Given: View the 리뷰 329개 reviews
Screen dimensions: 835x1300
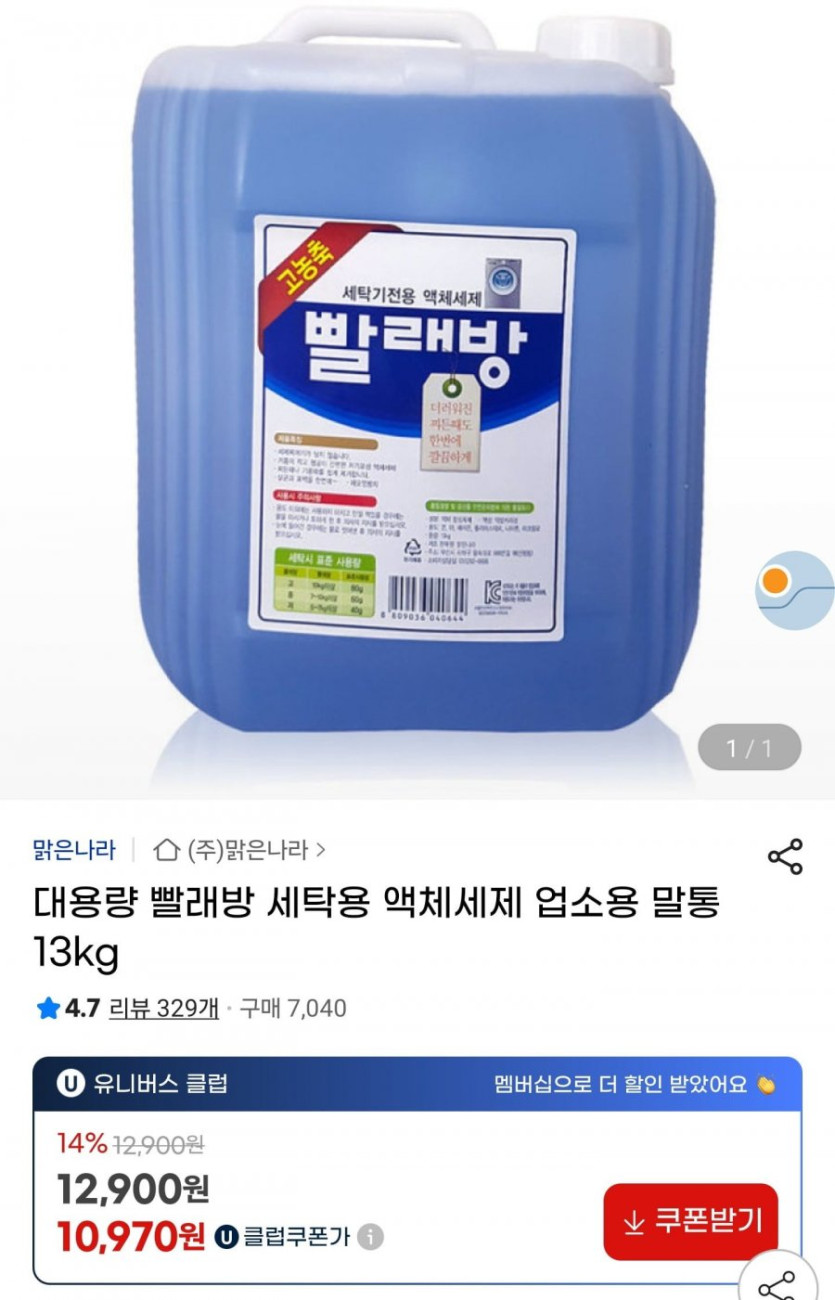Looking at the screenshot, I should [164, 1008].
